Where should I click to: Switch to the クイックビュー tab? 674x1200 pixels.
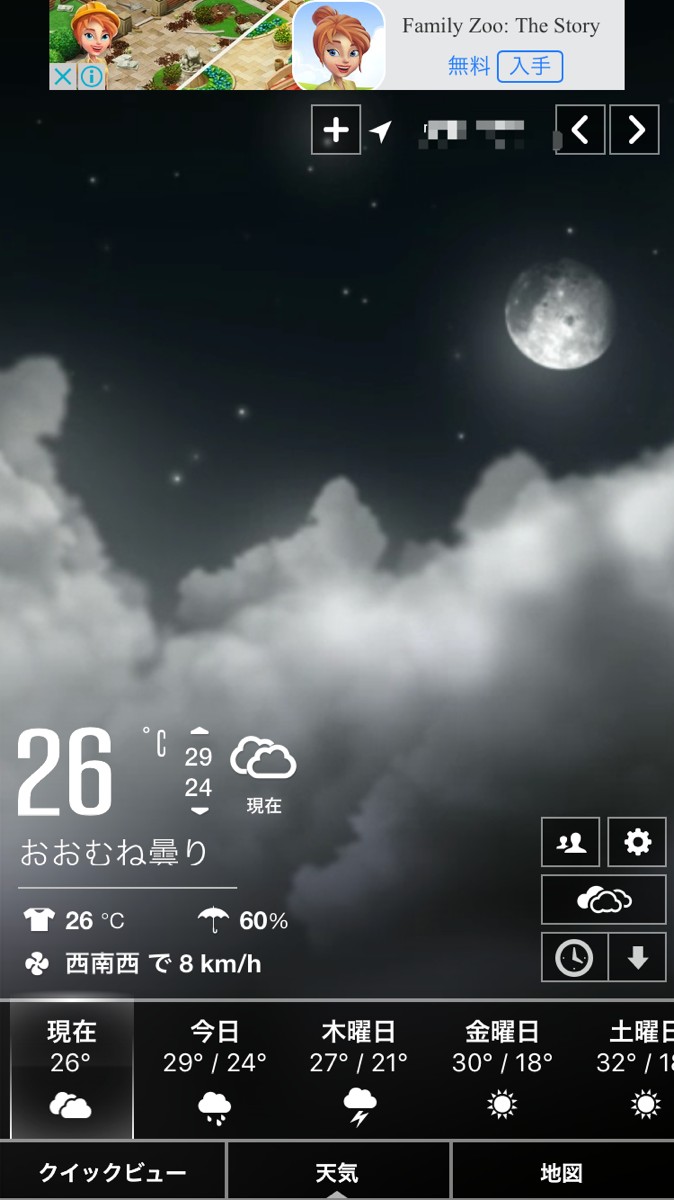(113, 1172)
